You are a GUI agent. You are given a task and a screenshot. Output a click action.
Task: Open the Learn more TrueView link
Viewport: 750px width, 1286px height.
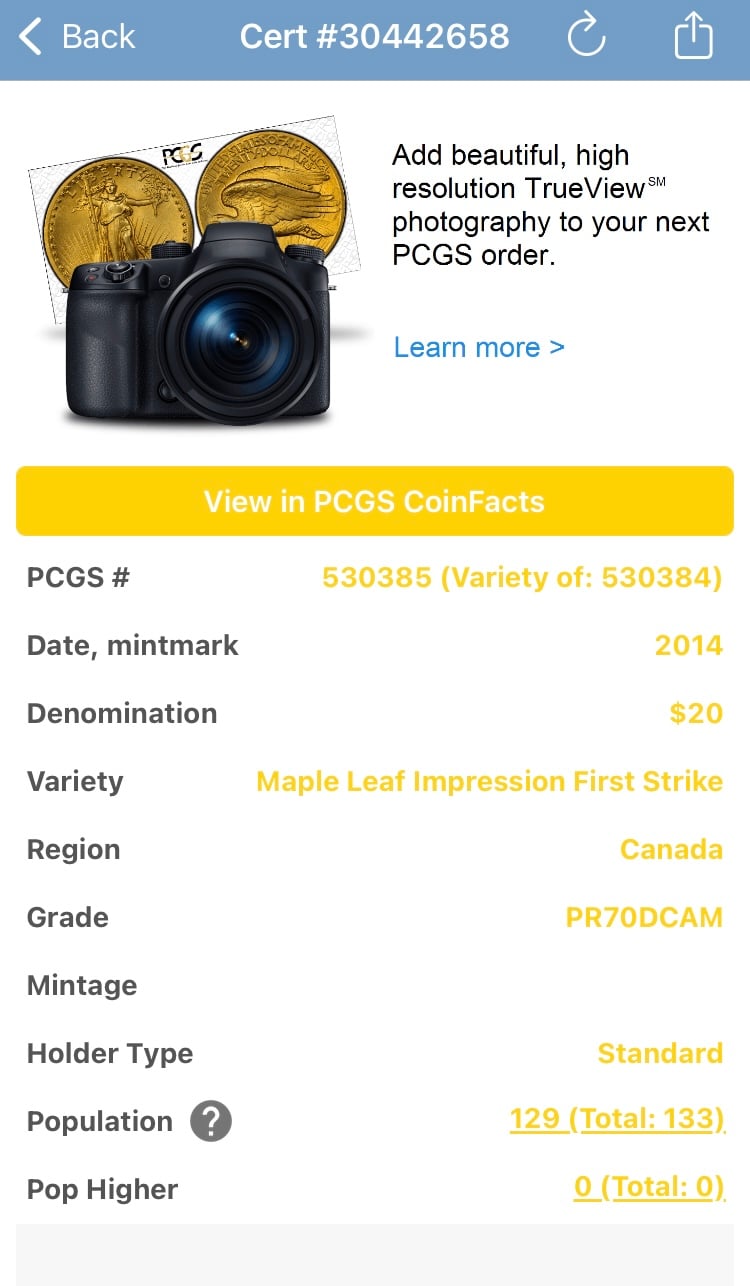coord(479,347)
